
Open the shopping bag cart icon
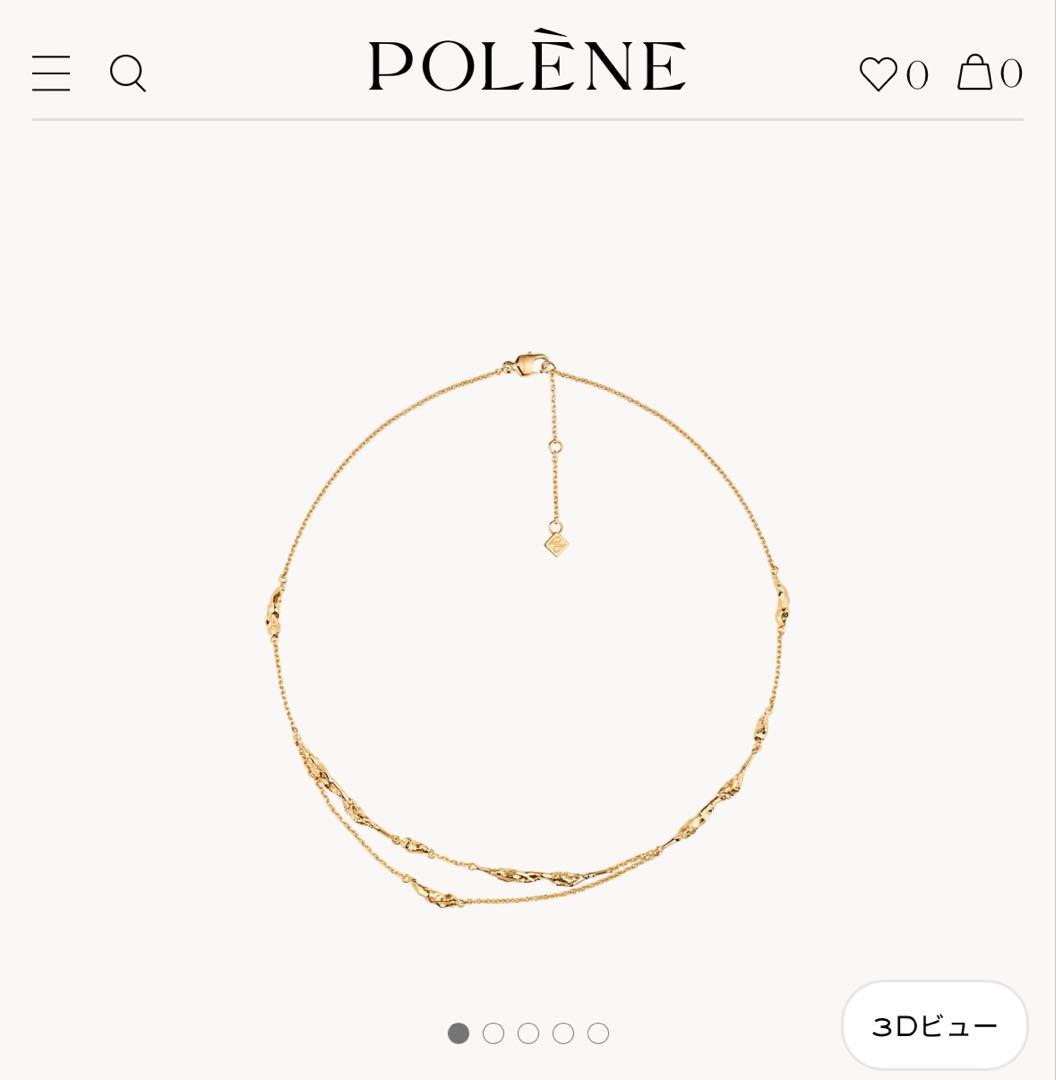(x=975, y=72)
